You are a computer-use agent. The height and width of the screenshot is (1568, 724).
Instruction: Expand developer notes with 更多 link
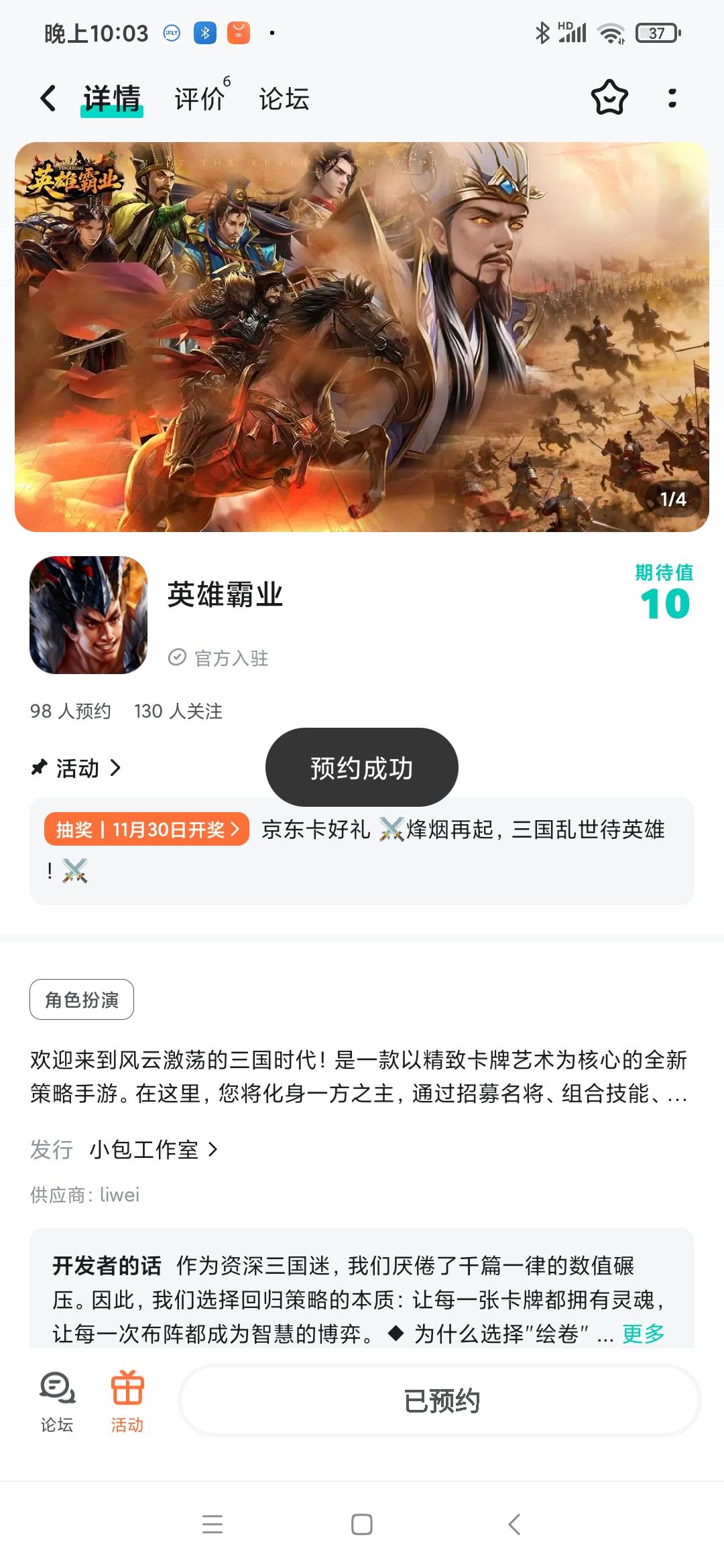(x=642, y=1333)
